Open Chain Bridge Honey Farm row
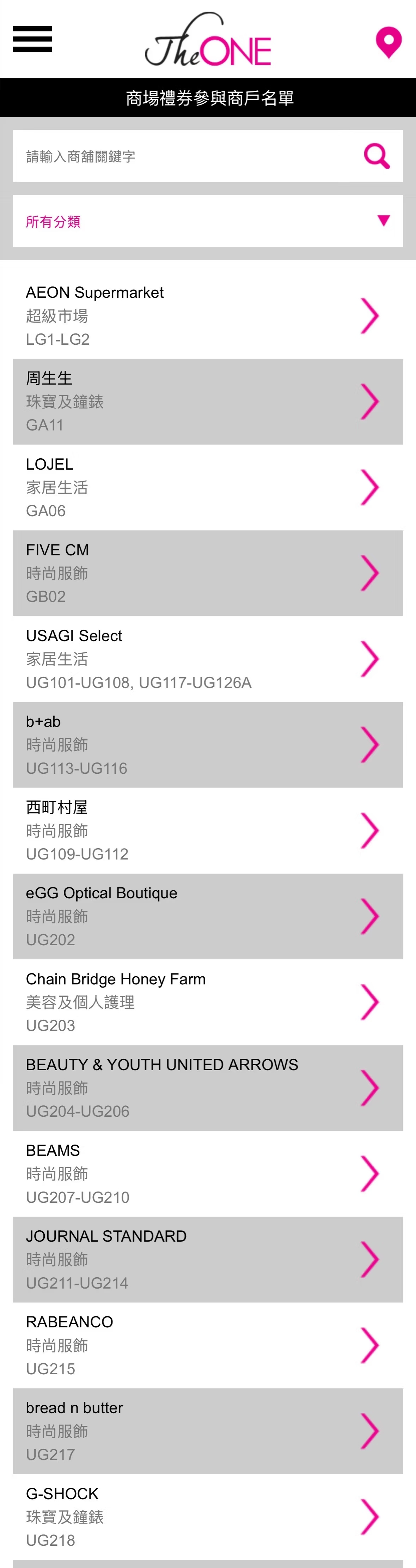Viewport: 416px width, 1568px height. [x=207, y=1002]
